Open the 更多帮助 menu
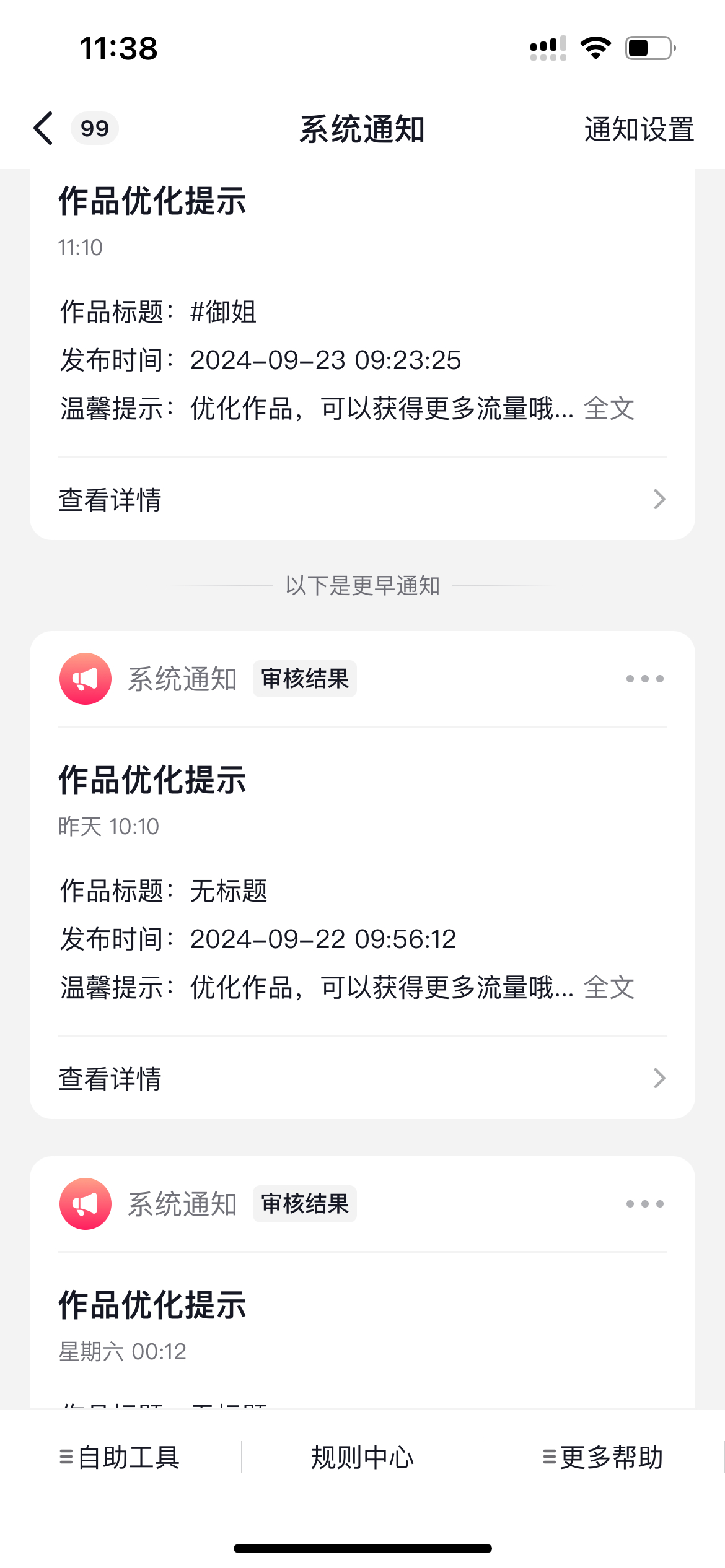Screen dimensions: 725x1568 [x=603, y=1457]
